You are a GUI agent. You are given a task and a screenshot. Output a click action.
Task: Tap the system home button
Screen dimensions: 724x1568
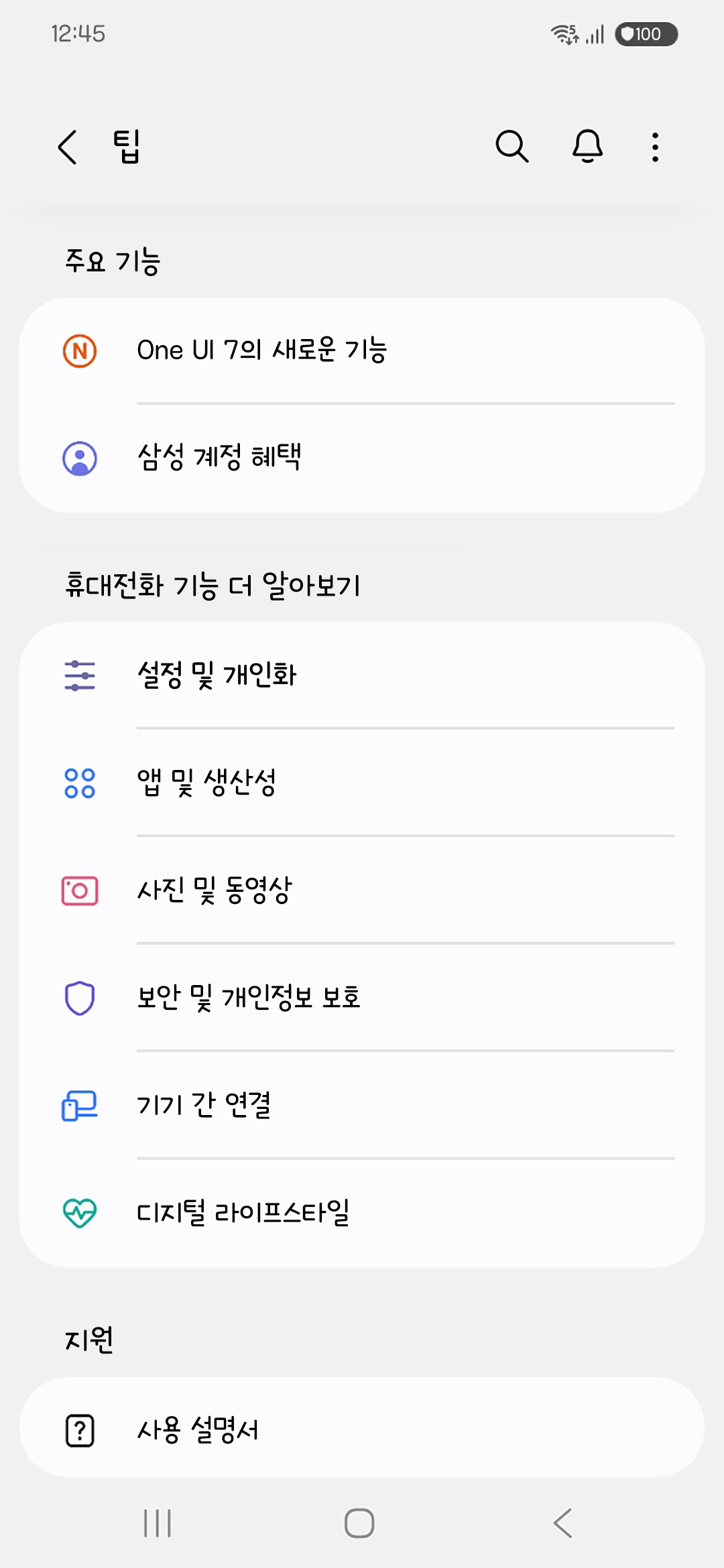tap(359, 1523)
